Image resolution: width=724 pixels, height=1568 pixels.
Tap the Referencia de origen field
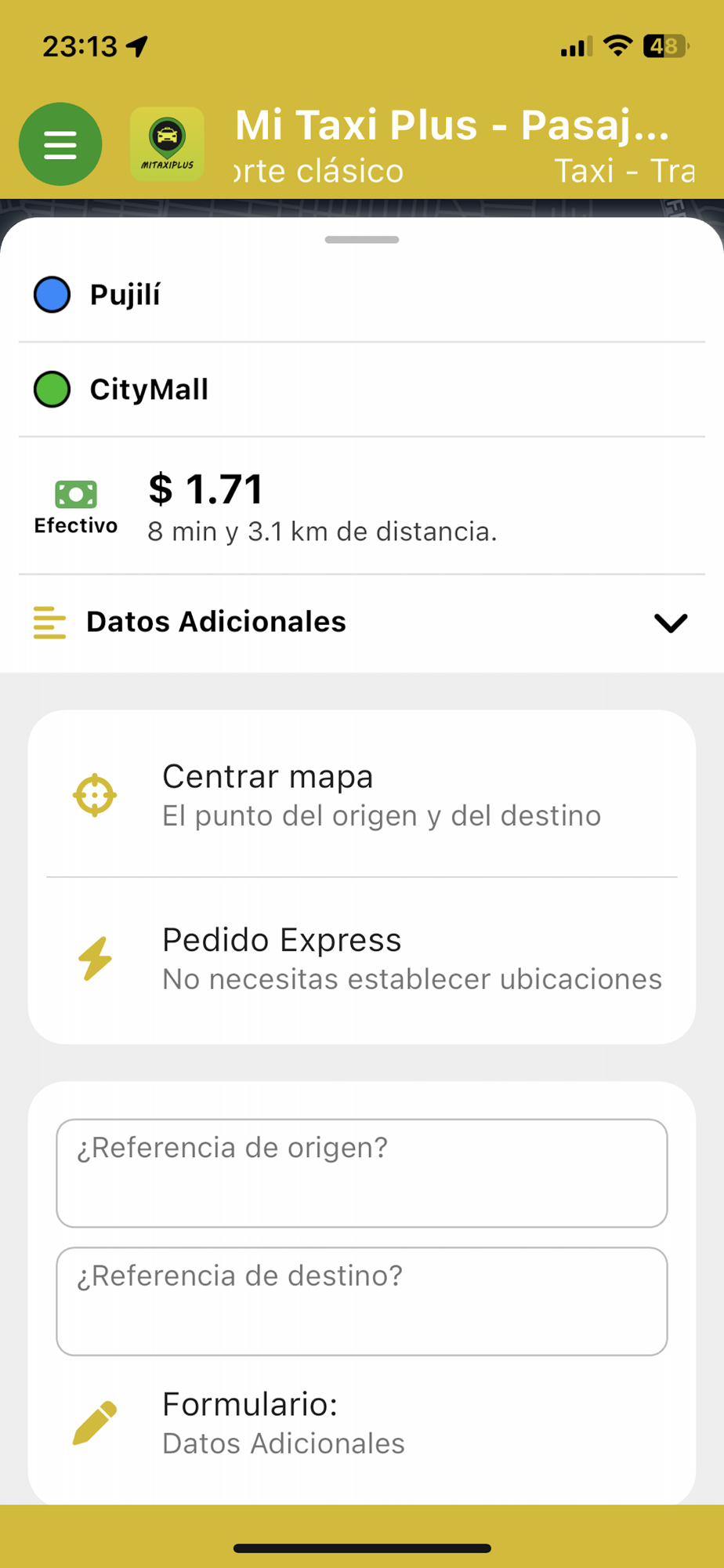[361, 1173]
